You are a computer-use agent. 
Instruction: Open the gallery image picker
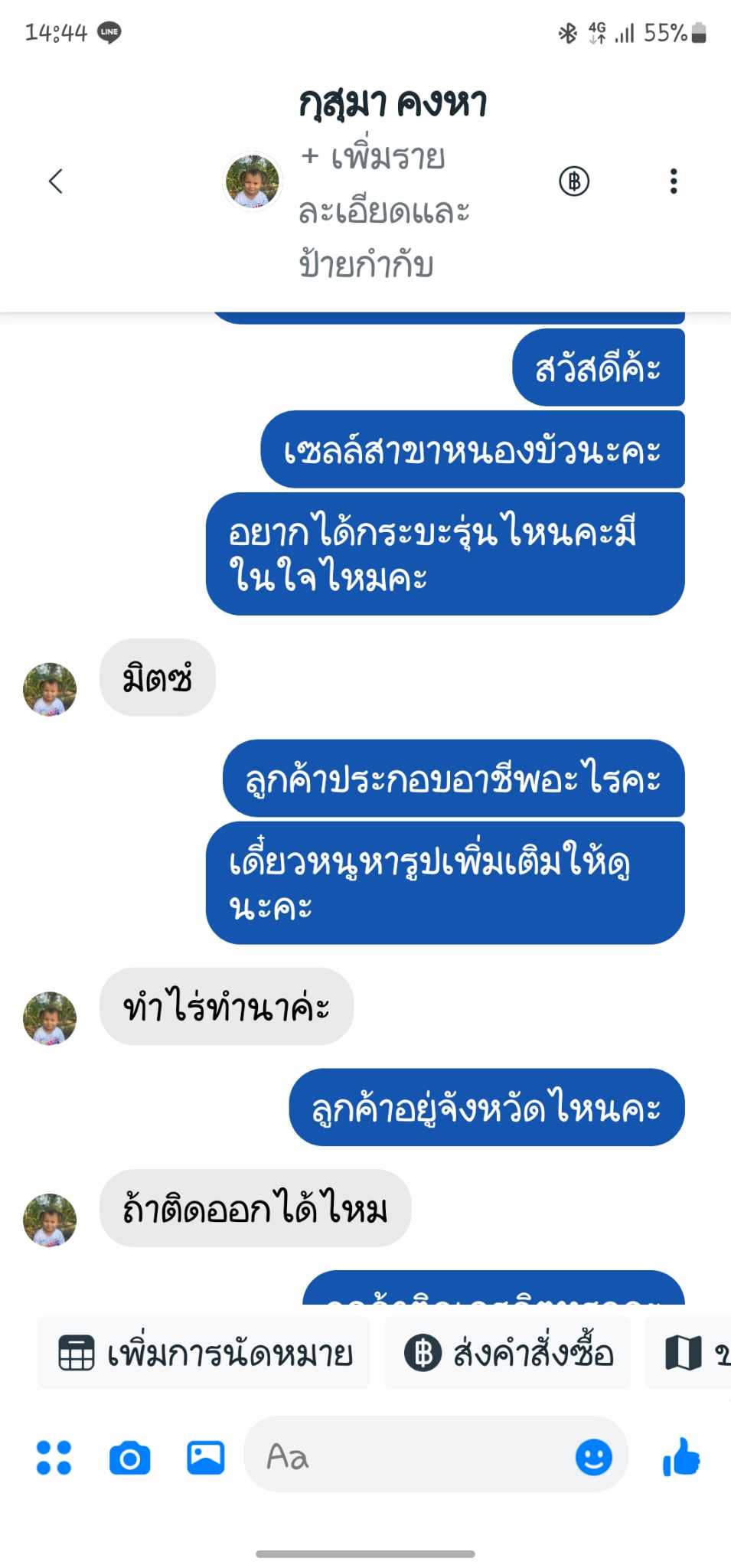[x=206, y=1457]
